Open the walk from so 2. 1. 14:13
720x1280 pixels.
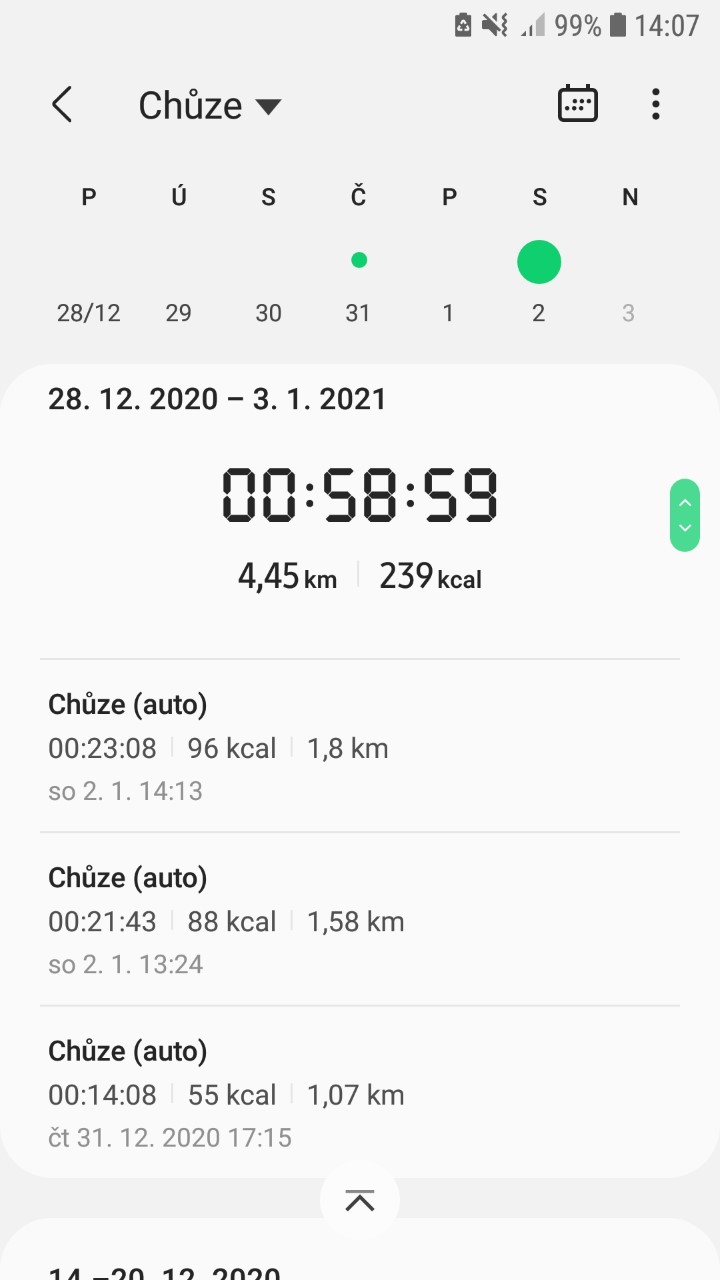click(360, 747)
